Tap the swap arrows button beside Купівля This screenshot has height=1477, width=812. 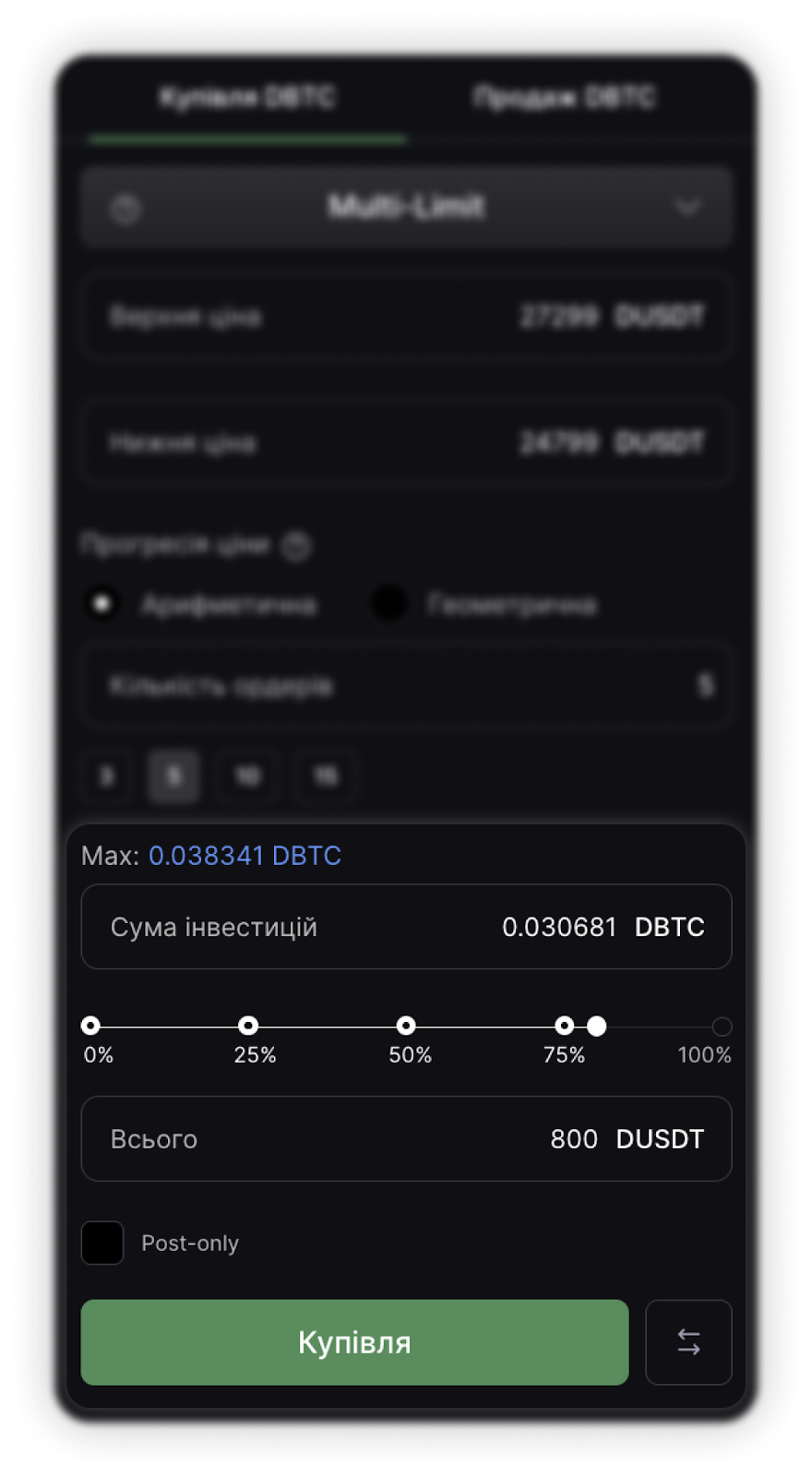[688, 1342]
